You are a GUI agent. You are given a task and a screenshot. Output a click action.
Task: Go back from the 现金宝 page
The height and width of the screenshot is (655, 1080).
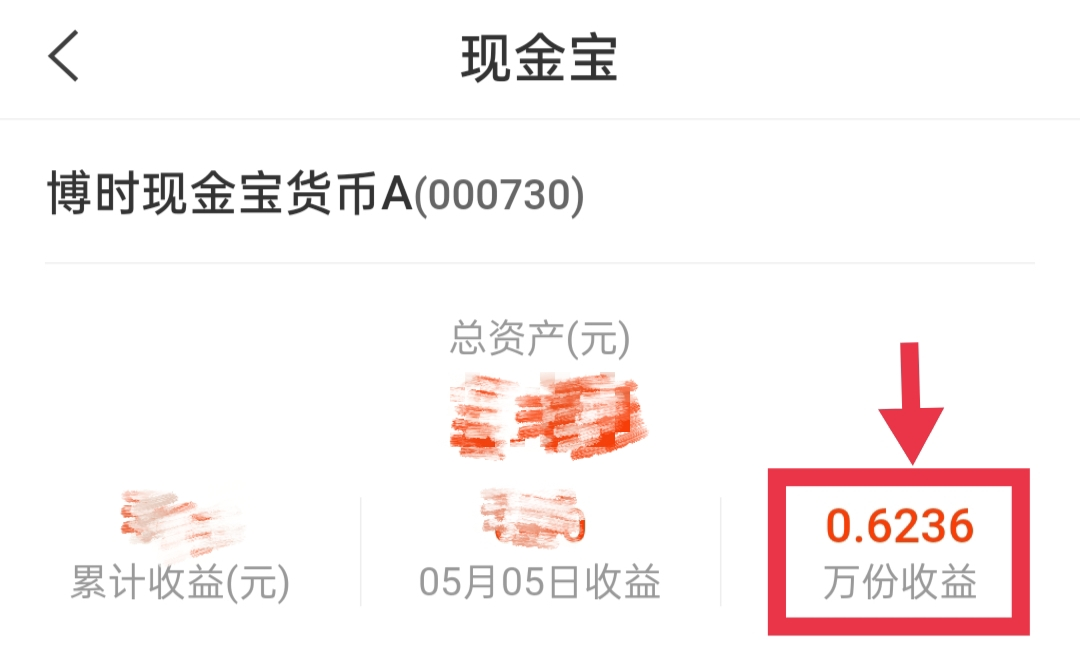tap(63, 57)
